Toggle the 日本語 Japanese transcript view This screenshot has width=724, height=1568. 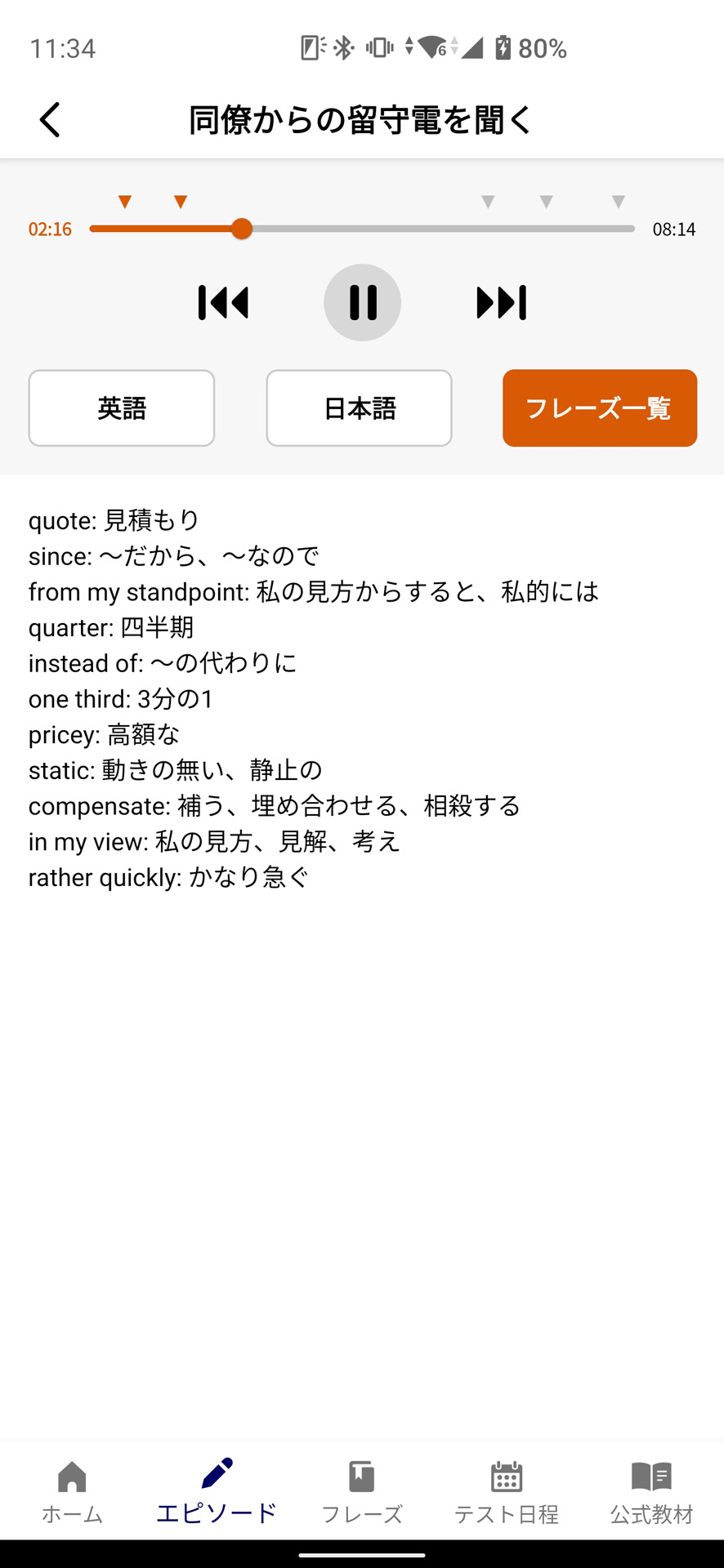(x=358, y=408)
